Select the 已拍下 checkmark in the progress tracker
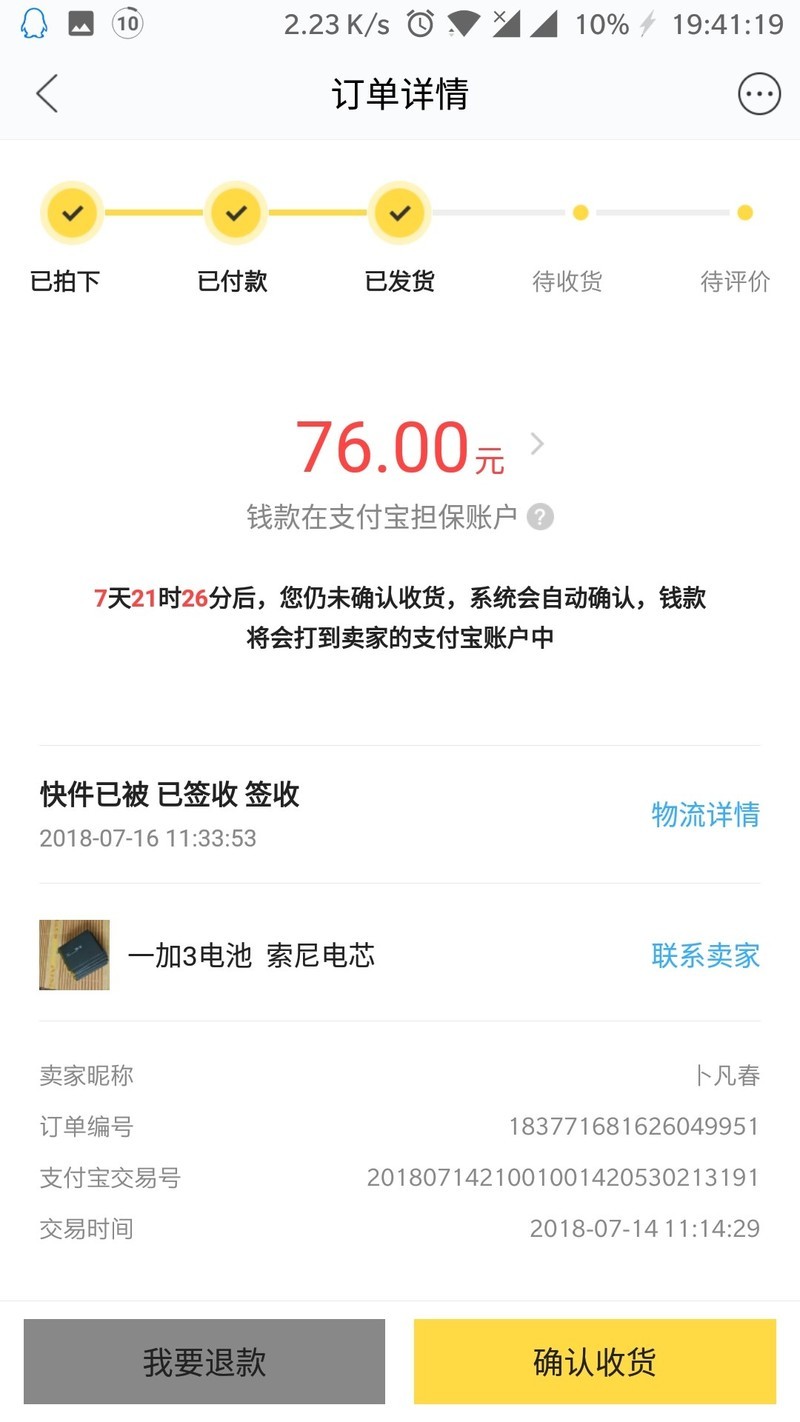The image size is (800, 1422). [70, 212]
